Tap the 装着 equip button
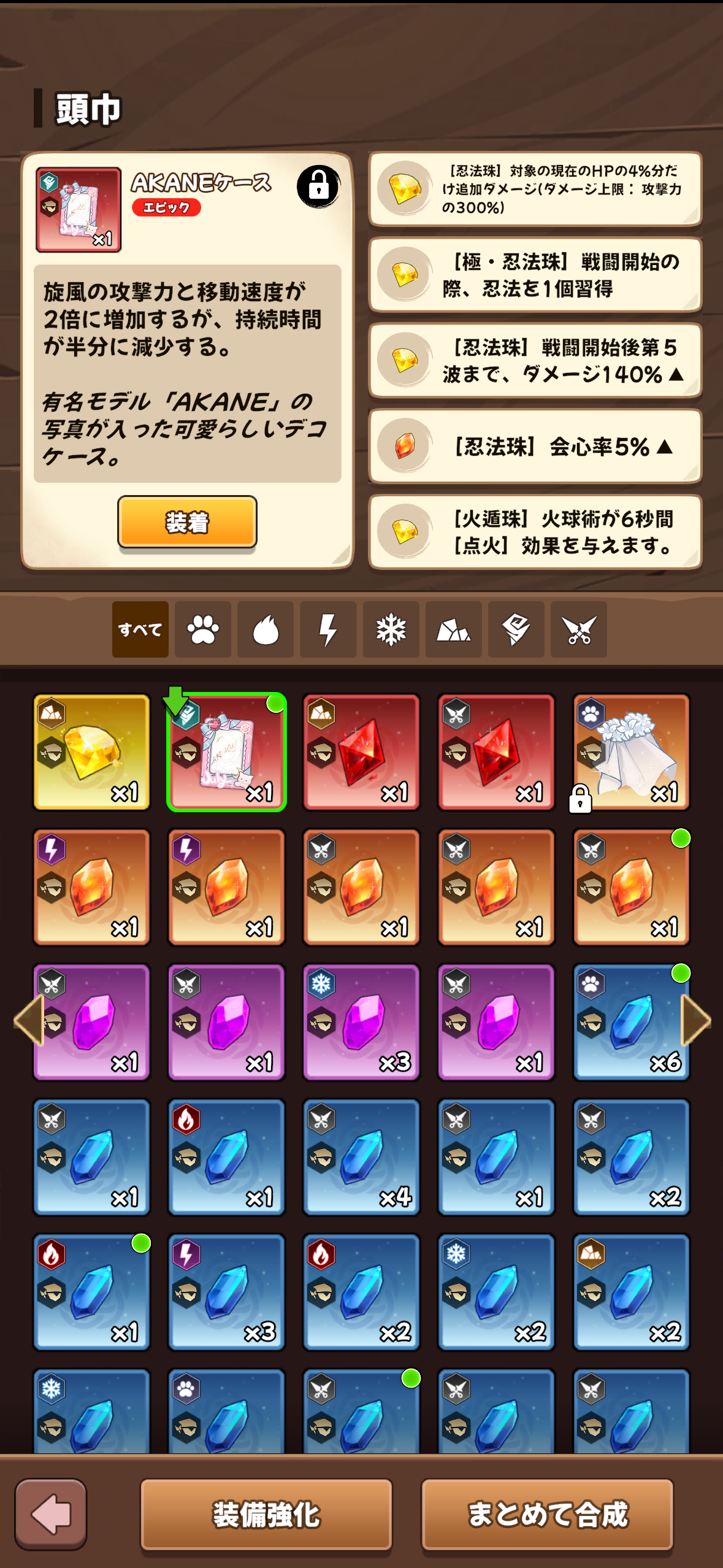 pos(187,522)
